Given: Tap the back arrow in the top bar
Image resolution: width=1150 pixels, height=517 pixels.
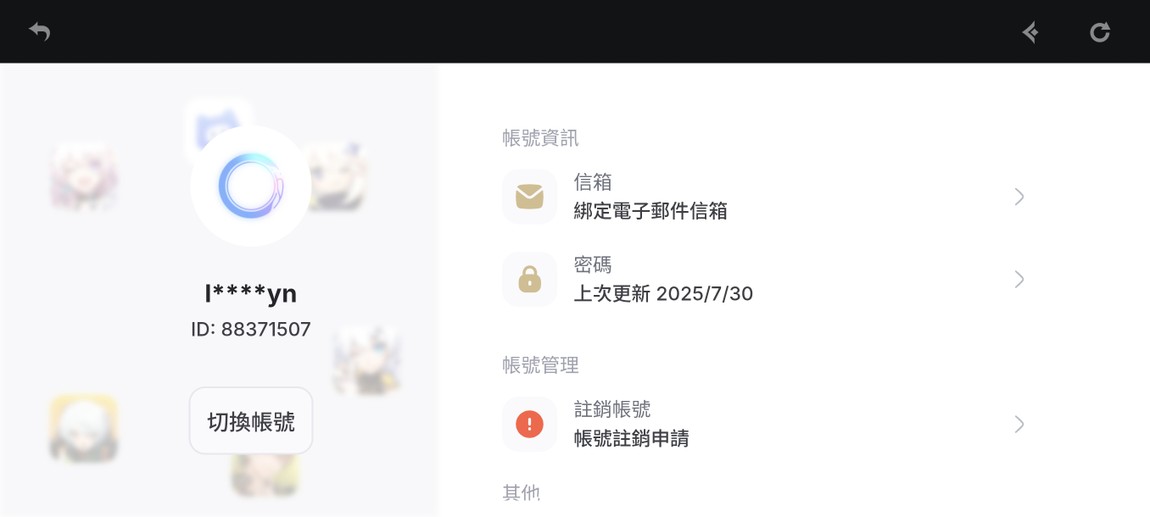Looking at the screenshot, I should pyautogui.click(x=39, y=32).
